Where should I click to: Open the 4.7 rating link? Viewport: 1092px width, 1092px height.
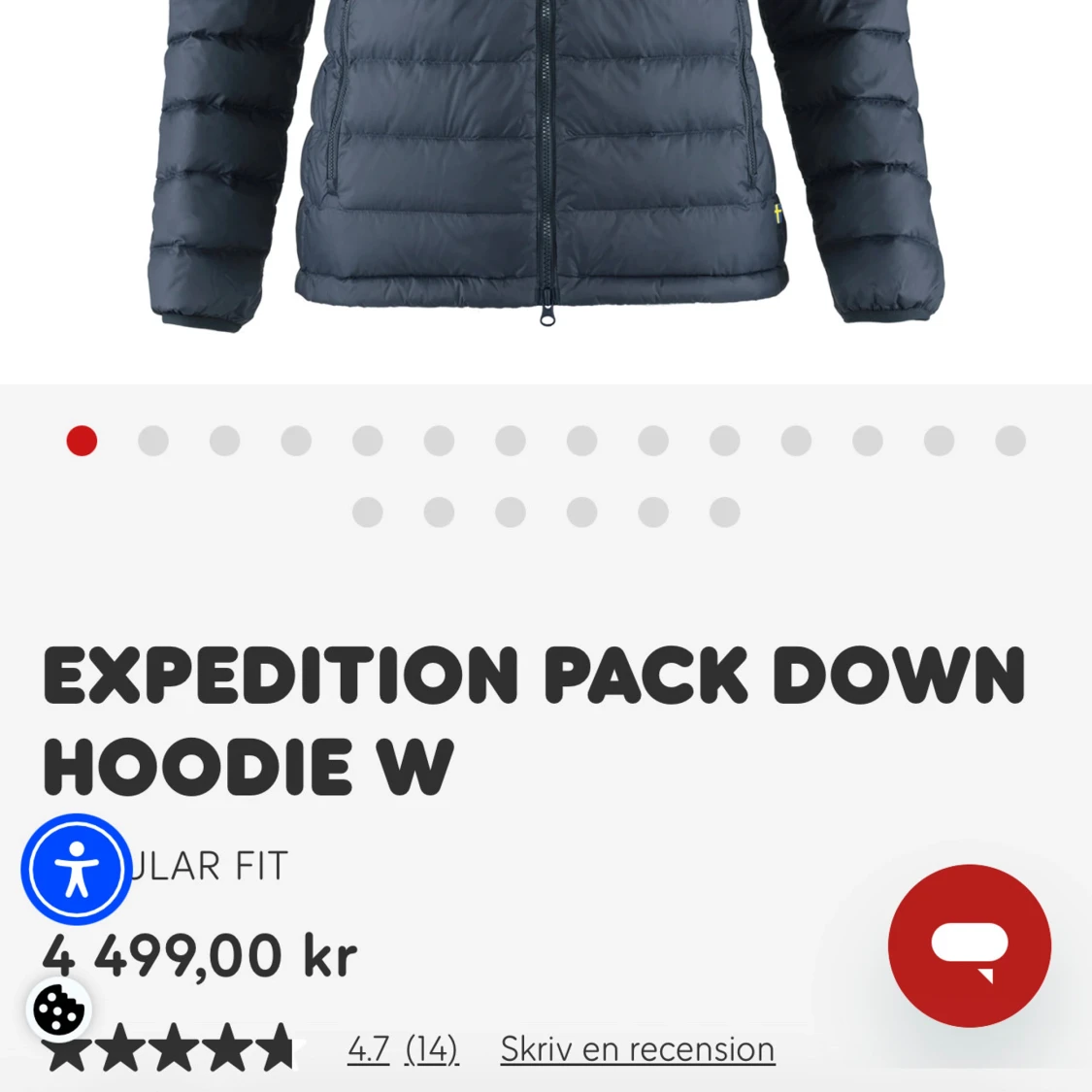coord(368,1049)
